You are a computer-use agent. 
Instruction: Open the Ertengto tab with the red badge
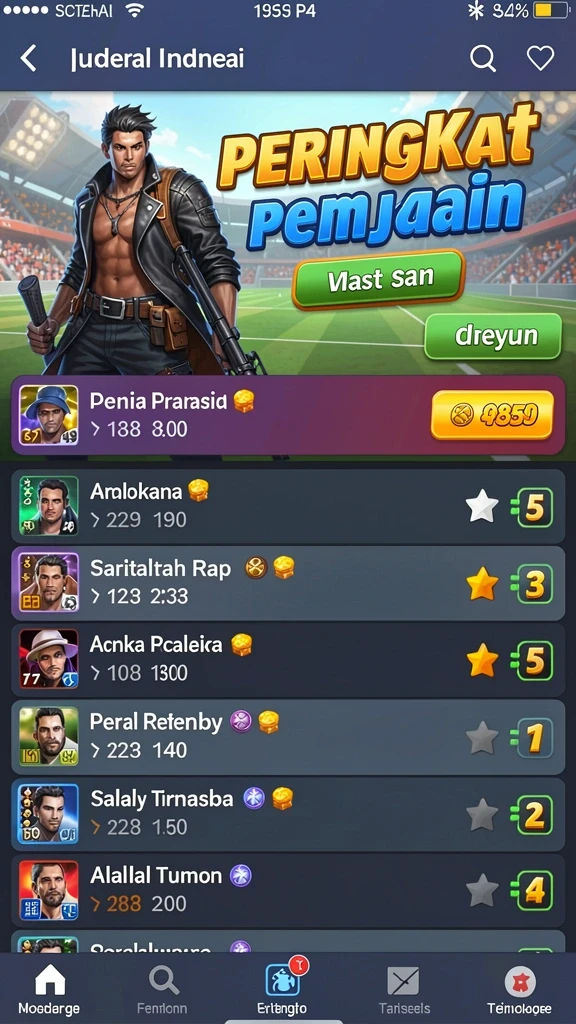282,988
